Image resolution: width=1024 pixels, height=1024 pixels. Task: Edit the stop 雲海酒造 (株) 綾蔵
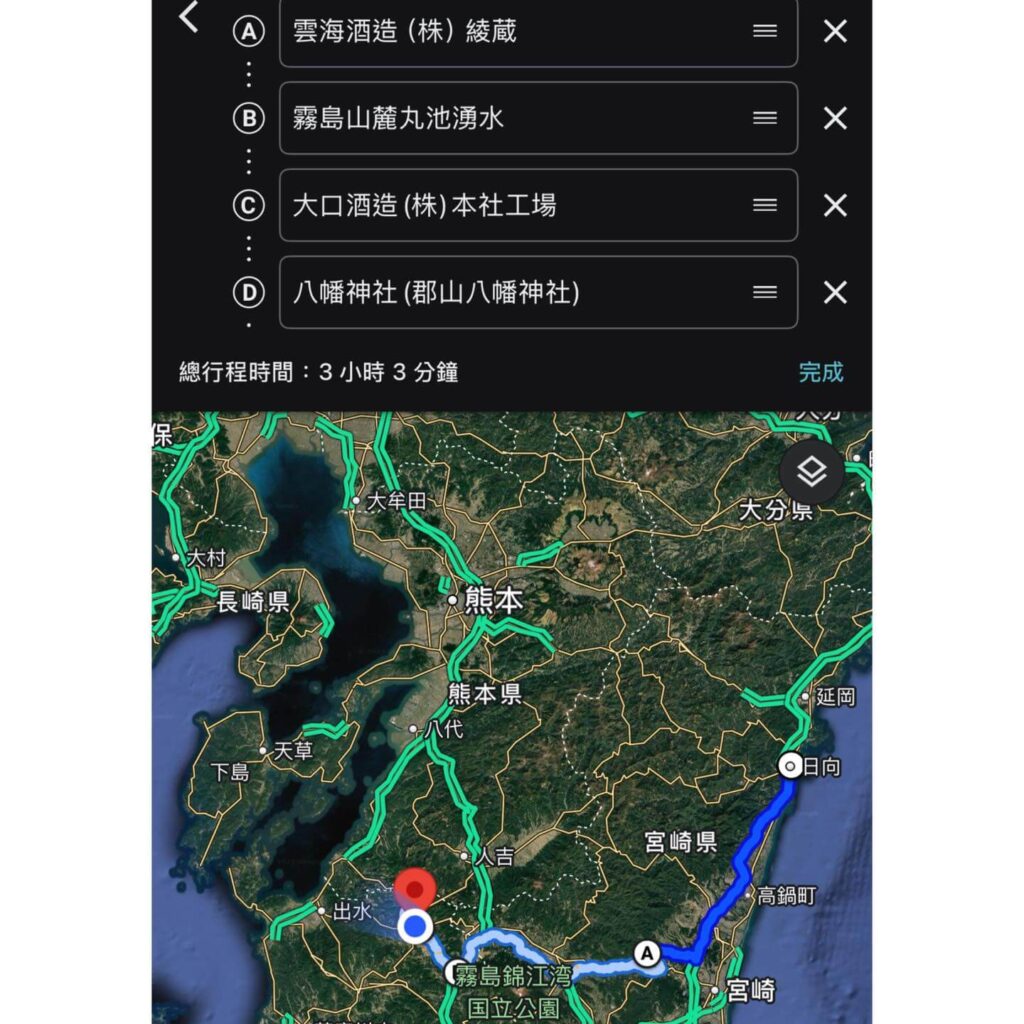(510, 32)
